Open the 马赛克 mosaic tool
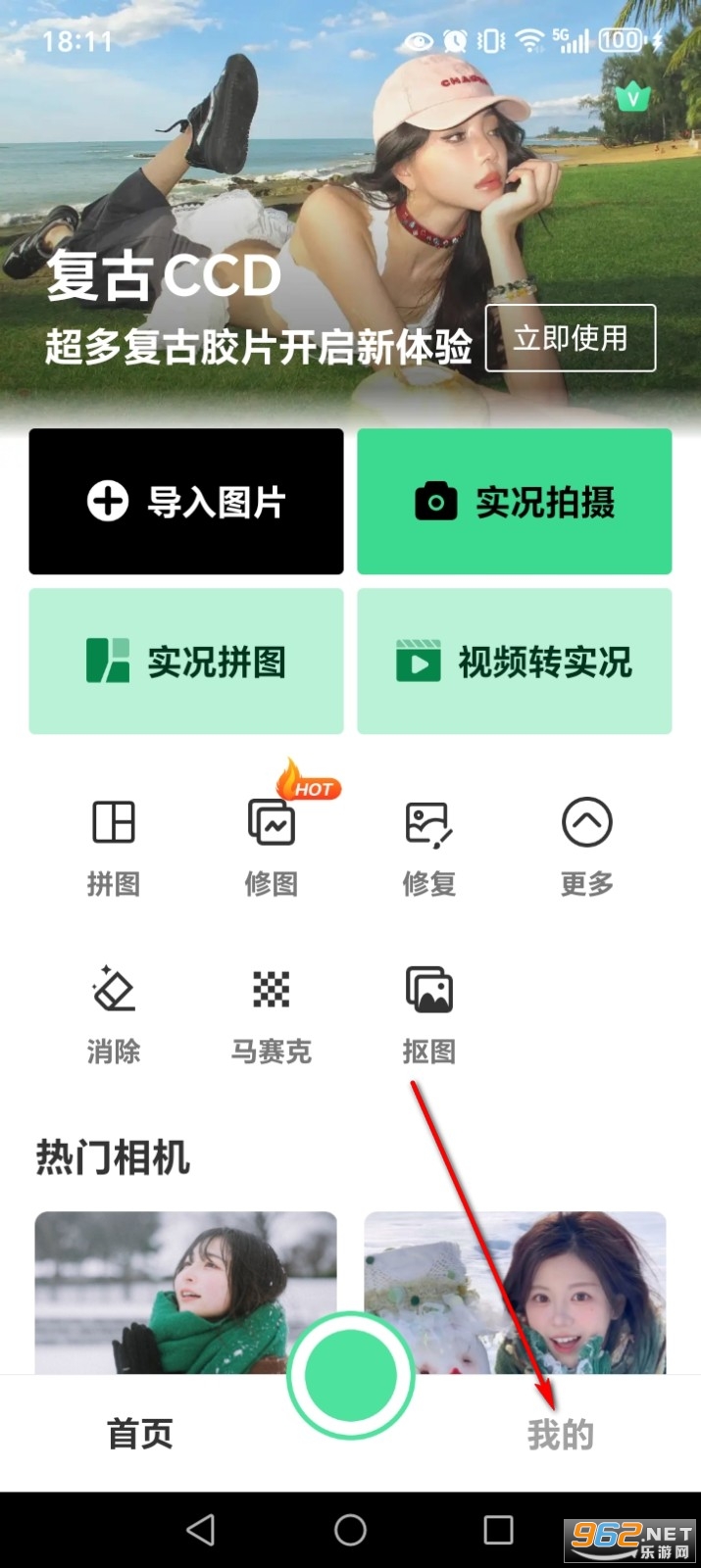Image resolution: width=701 pixels, height=1568 pixels. click(x=272, y=1013)
